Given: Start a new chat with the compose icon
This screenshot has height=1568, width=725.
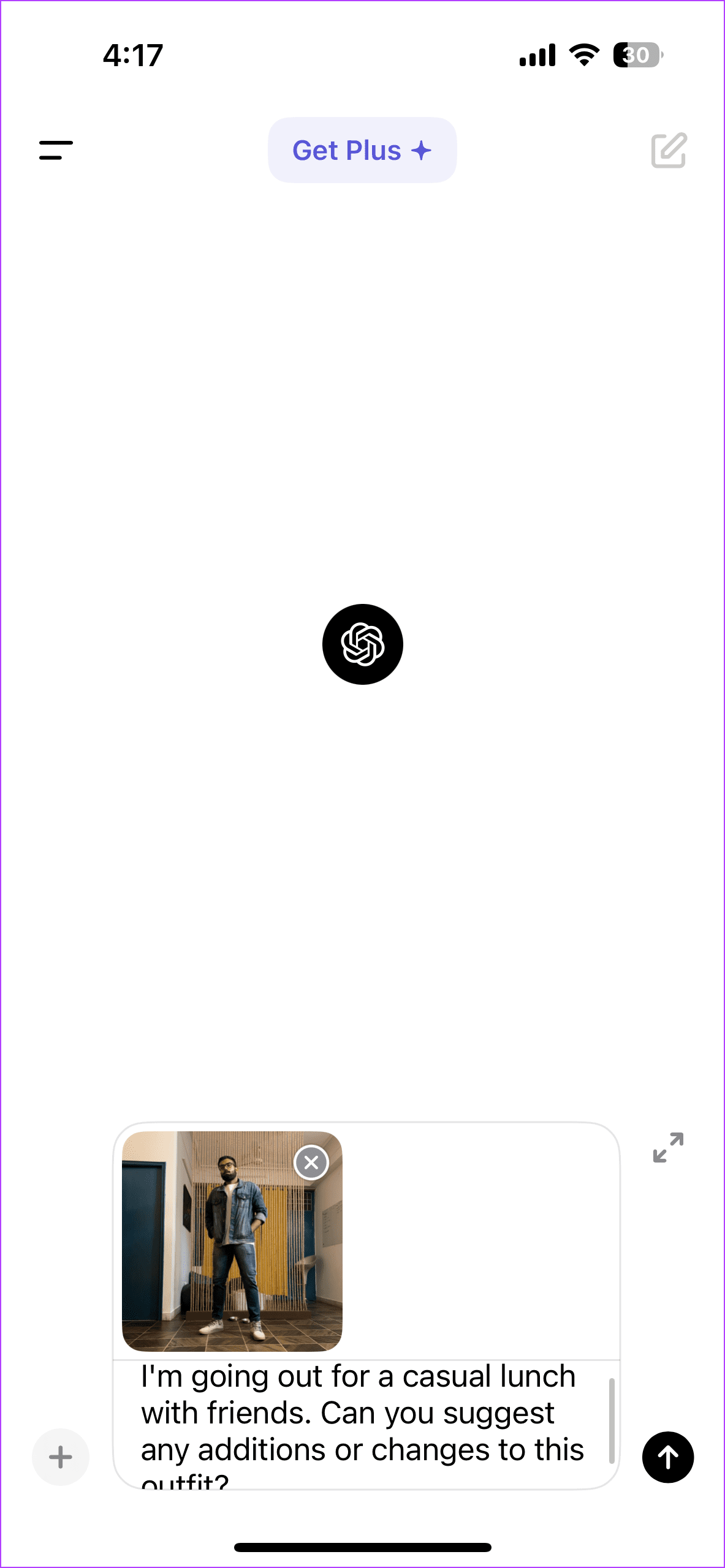Looking at the screenshot, I should click(x=668, y=150).
